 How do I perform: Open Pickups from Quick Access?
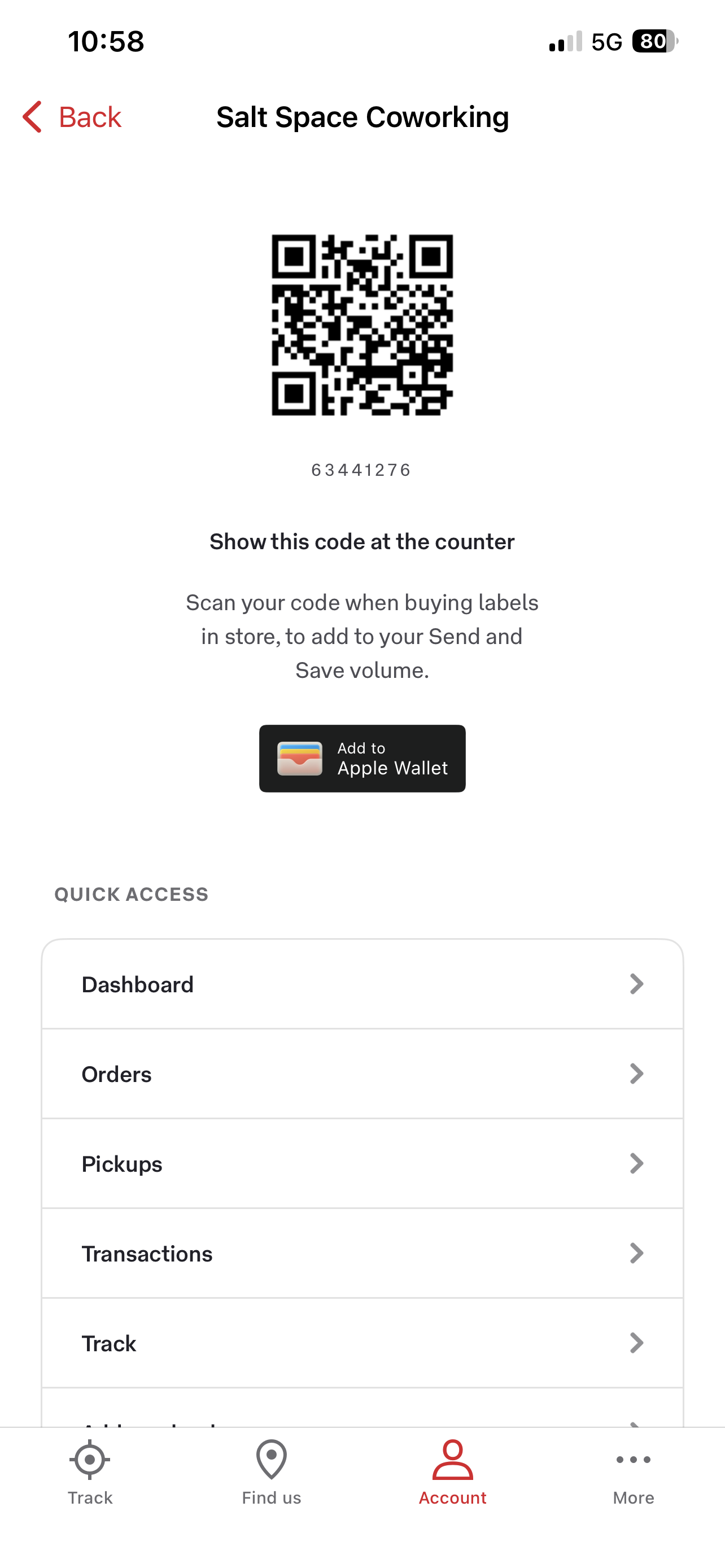point(362,1164)
